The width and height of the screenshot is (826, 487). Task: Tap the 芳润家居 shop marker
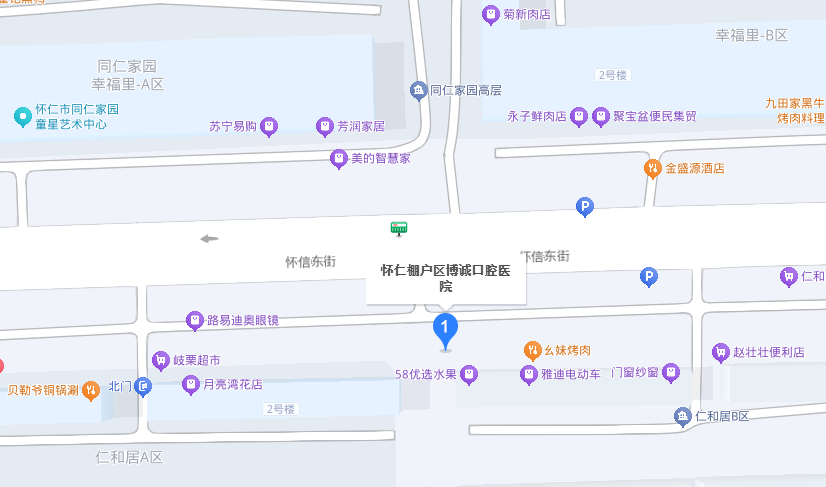pos(324,127)
